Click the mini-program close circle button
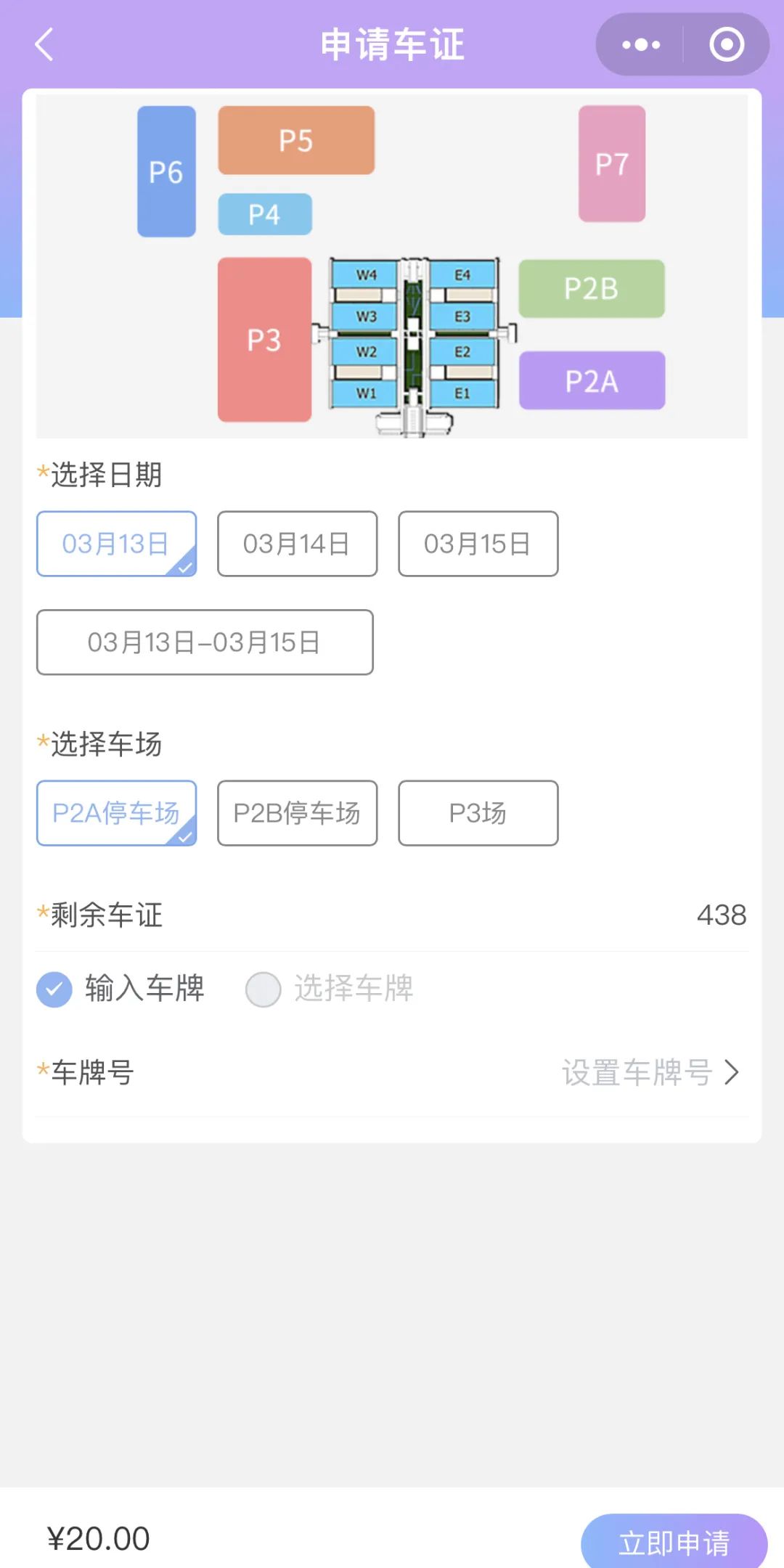784x1568 pixels. click(x=725, y=45)
